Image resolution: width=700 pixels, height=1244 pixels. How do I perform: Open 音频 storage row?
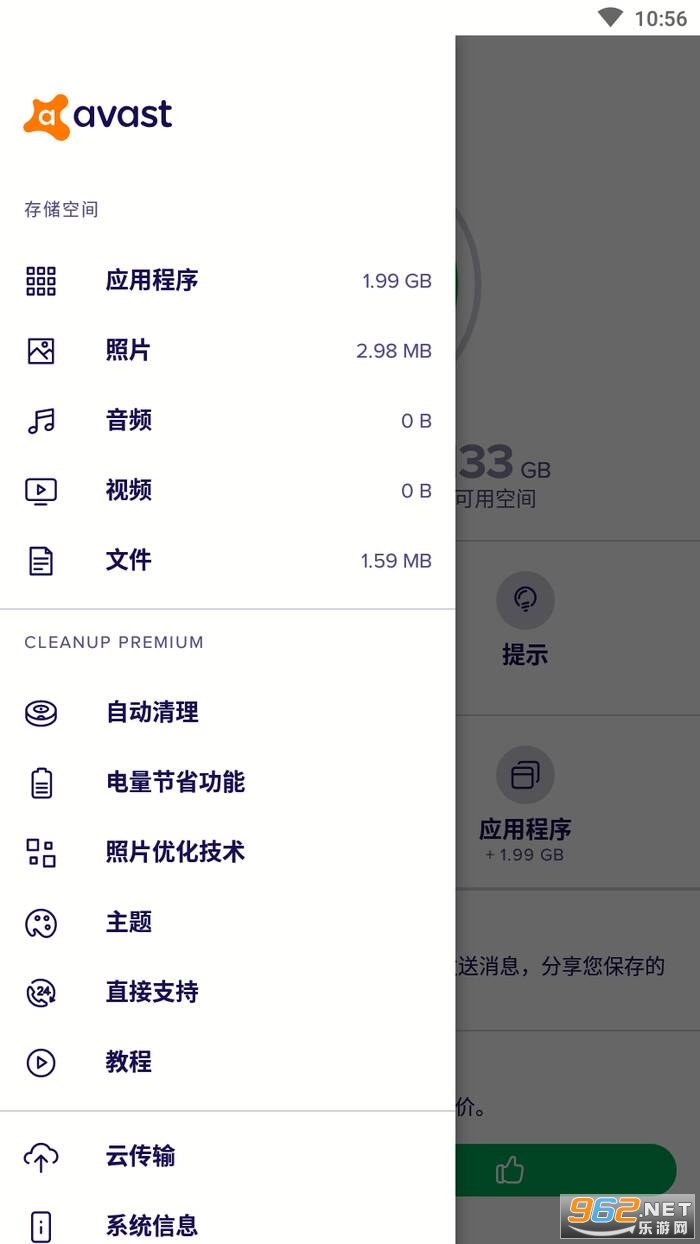pos(227,421)
